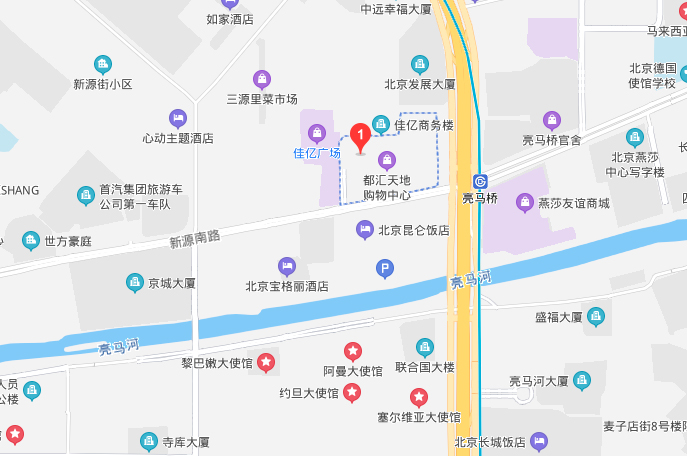Image resolution: width=687 pixels, height=456 pixels.
Task: Open the 都汇天地购物中心 marker
Action: (386, 160)
